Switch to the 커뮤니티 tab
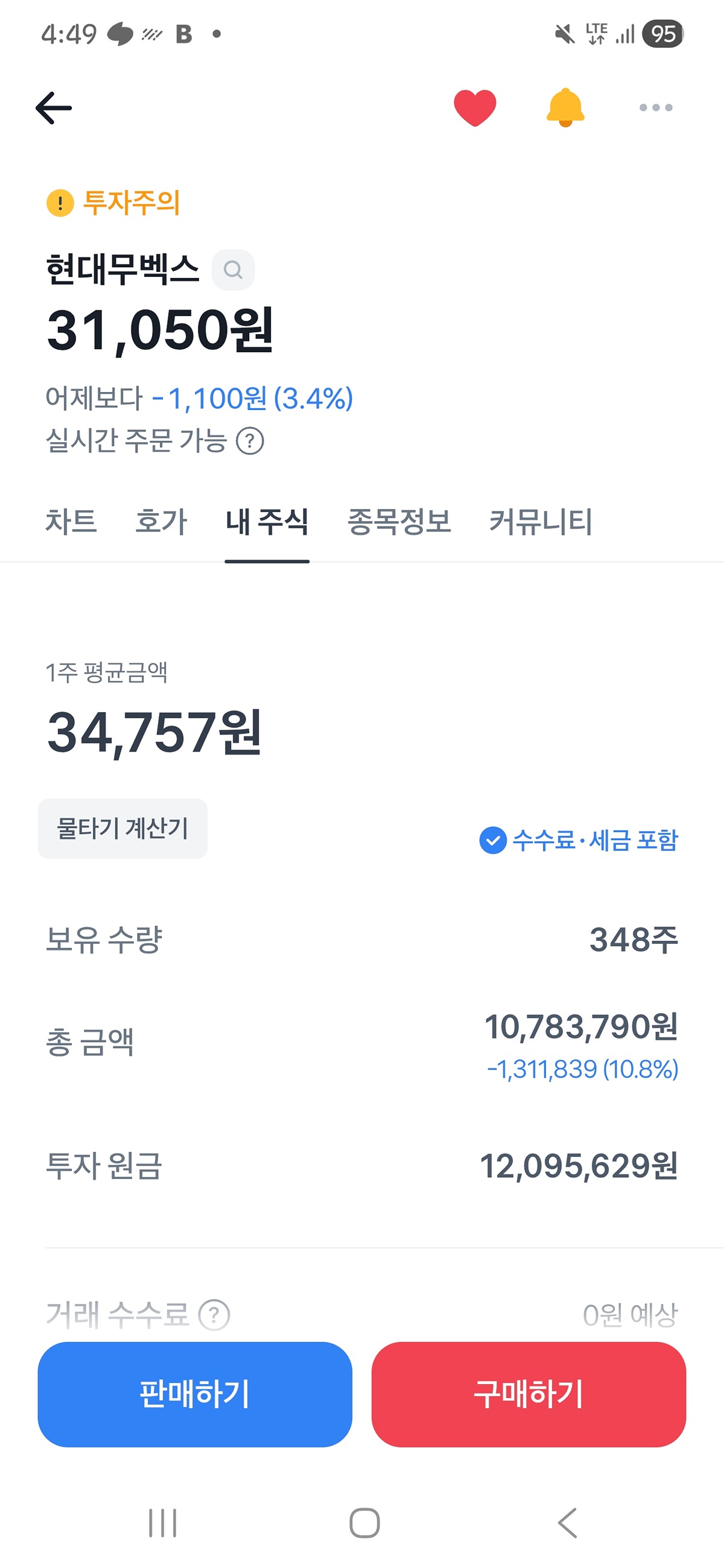 pos(541,522)
